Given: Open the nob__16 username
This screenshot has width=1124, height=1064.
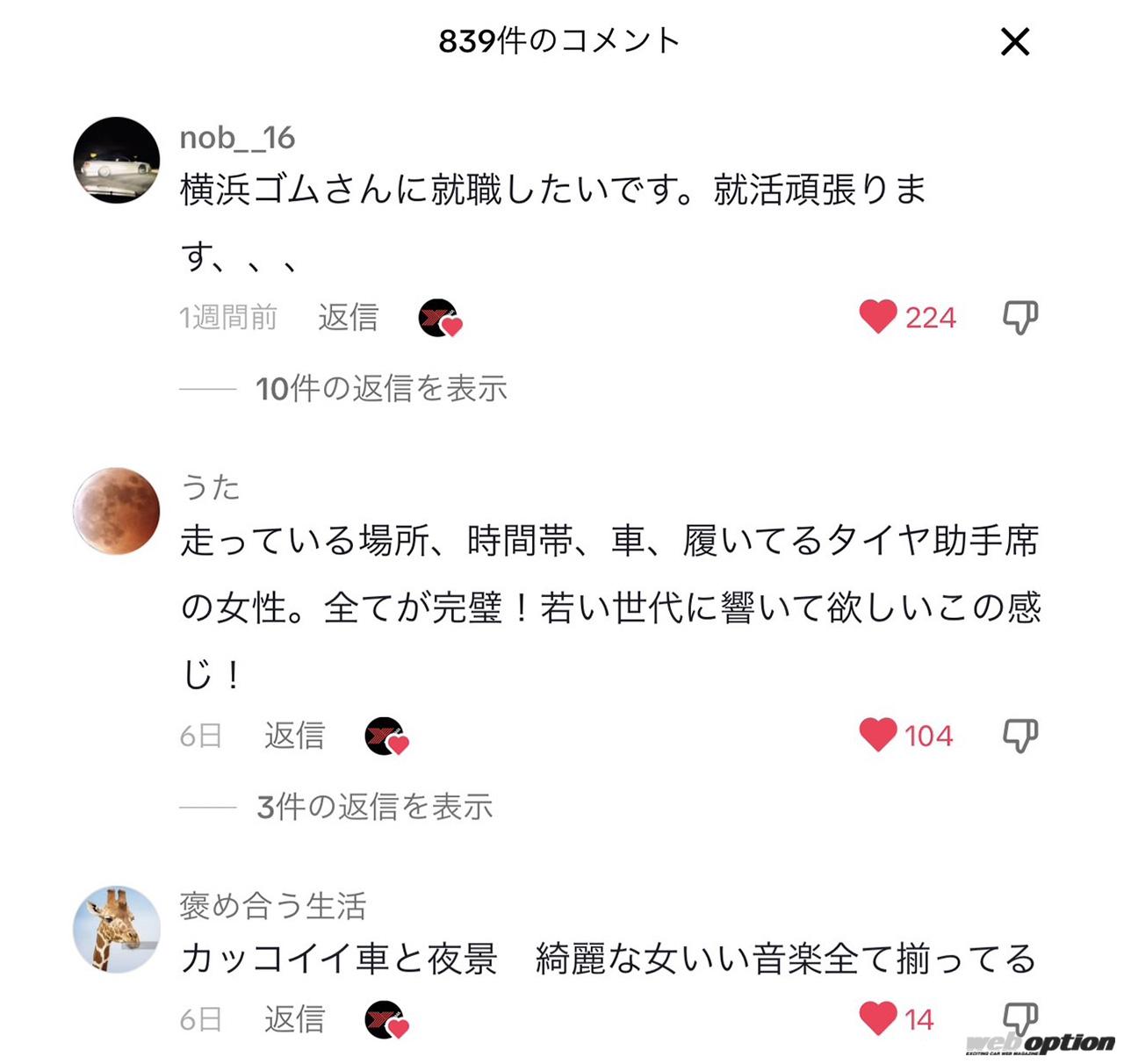Looking at the screenshot, I should point(237,138).
